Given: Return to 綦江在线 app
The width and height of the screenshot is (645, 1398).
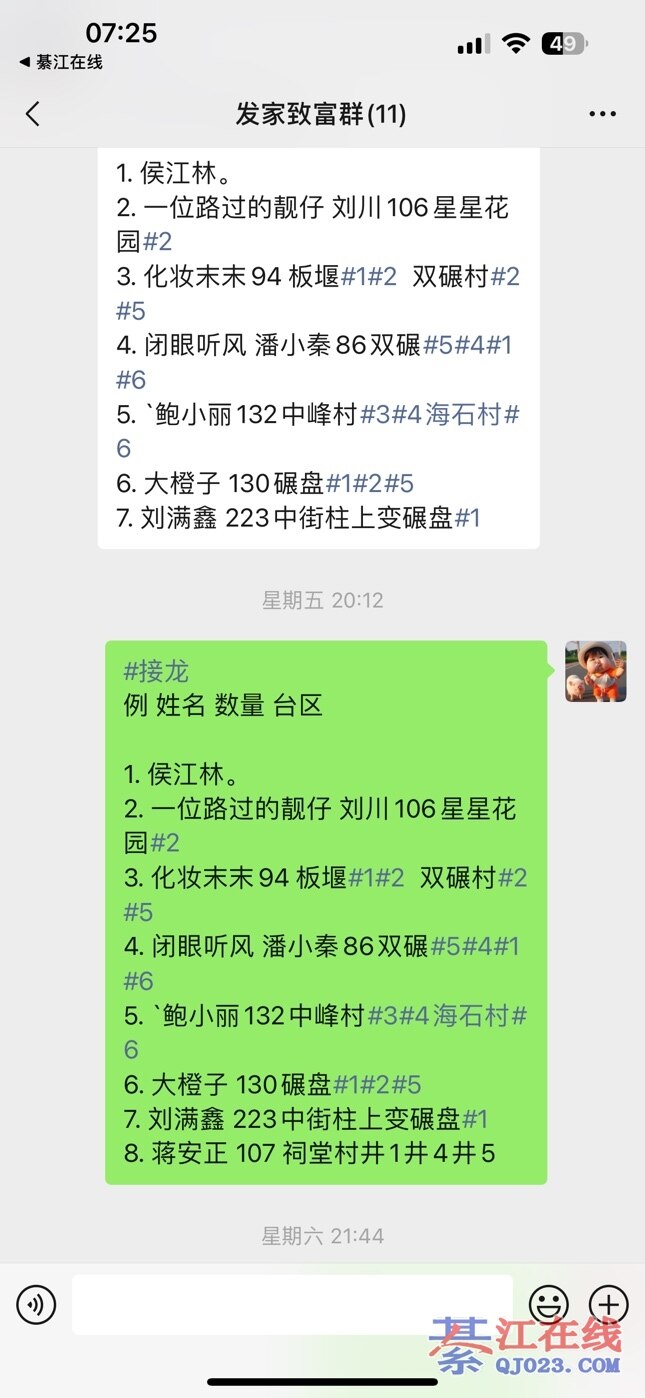Looking at the screenshot, I should pos(61,62).
